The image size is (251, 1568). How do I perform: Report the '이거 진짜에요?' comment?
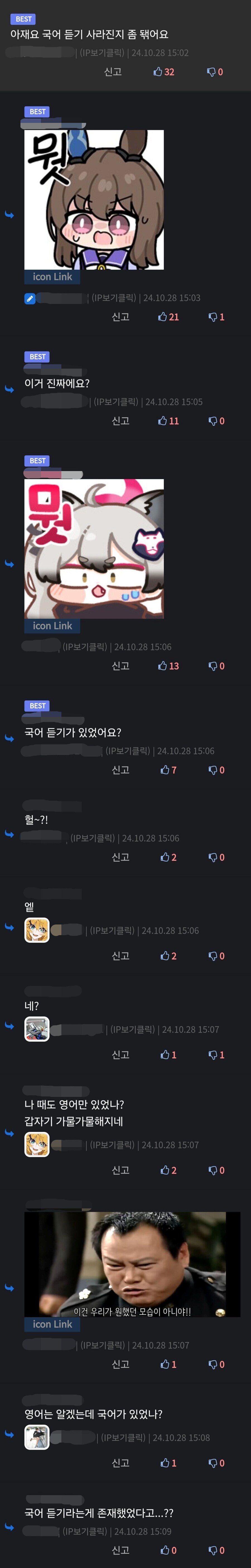pos(120,421)
